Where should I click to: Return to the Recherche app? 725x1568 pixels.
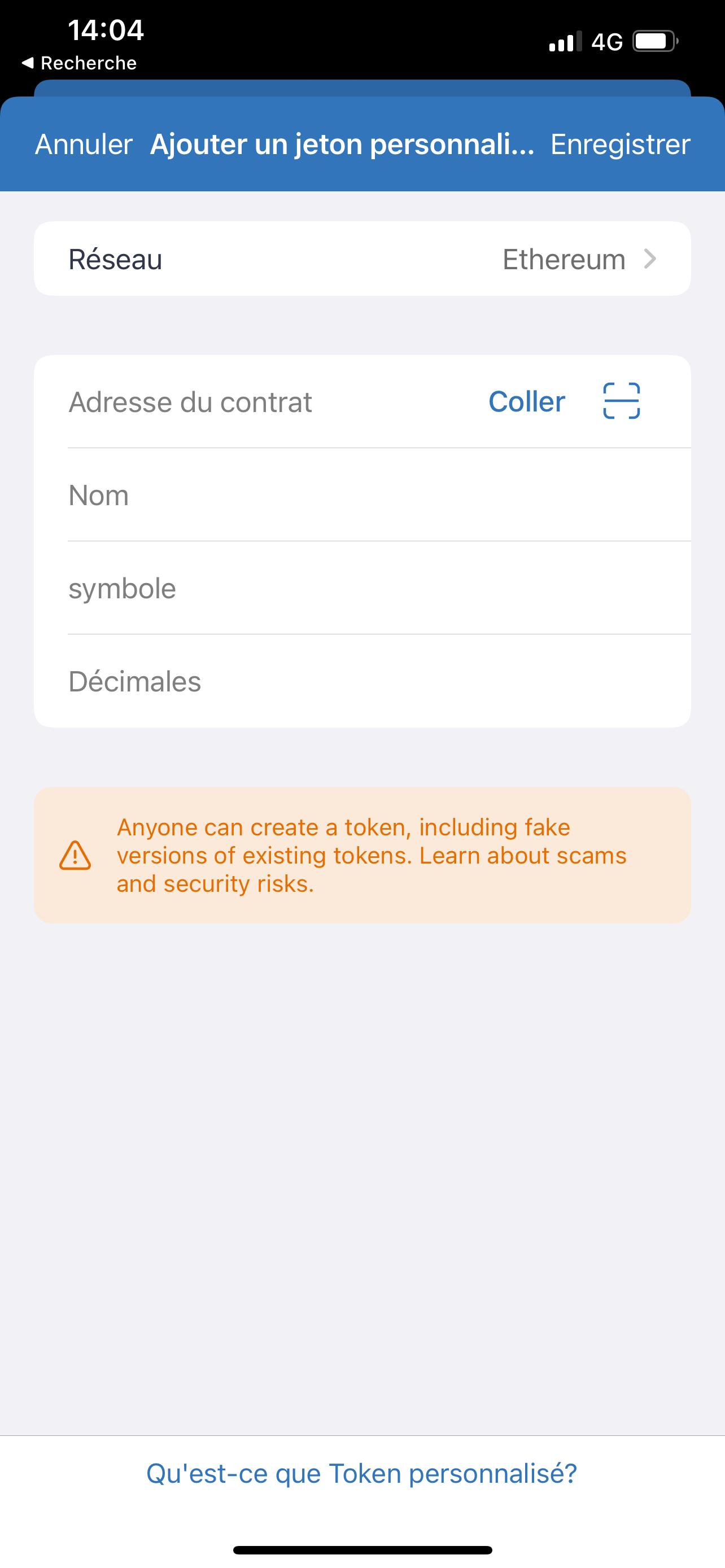coord(79,63)
